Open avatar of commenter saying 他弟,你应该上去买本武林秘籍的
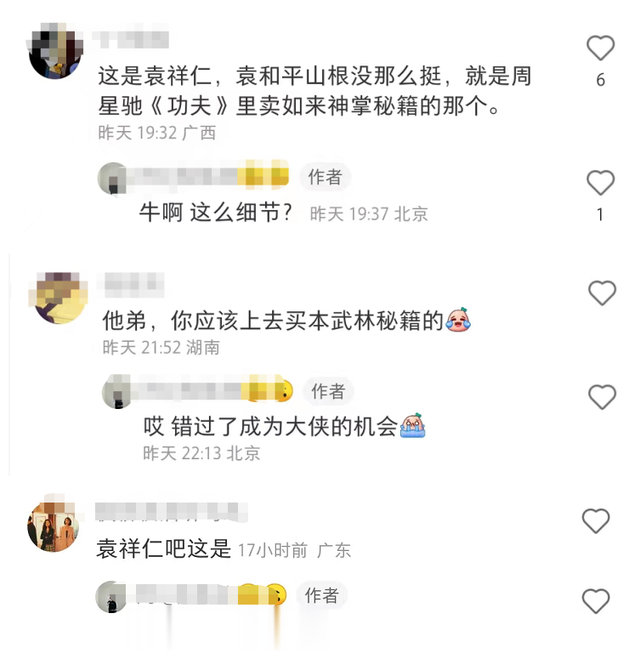 coord(61,298)
